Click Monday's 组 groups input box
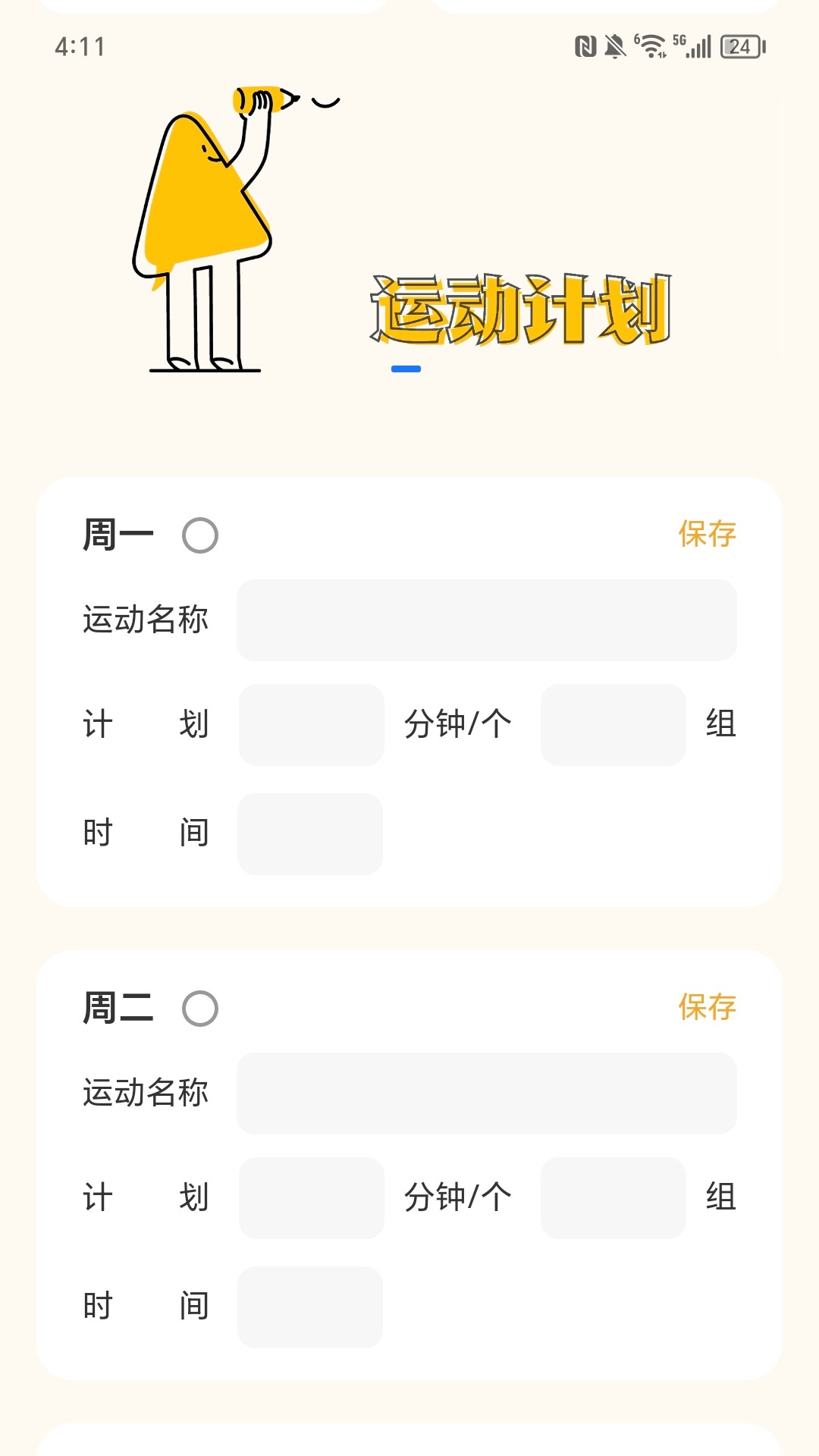Screen dimensions: 819x1456 click(x=613, y=725)
